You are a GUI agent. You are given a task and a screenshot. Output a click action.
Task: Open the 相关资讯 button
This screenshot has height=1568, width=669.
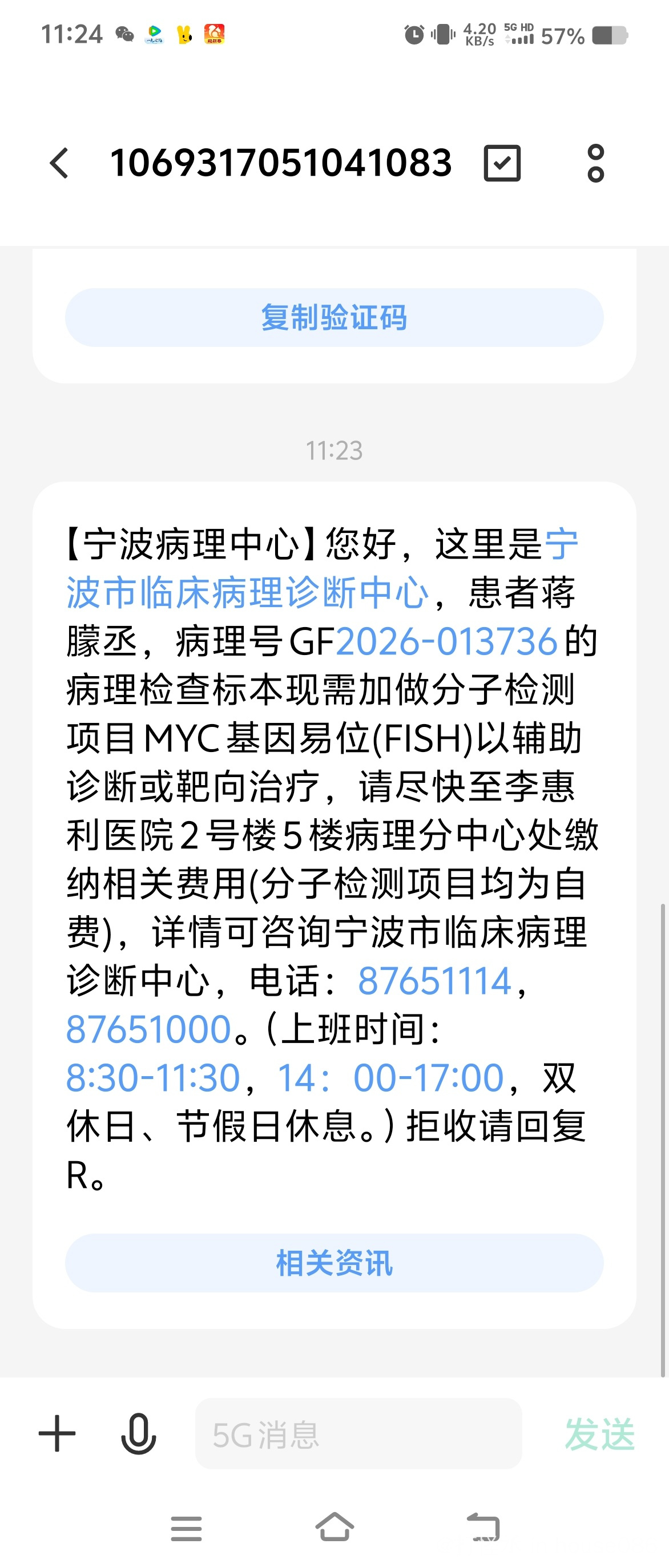[x=334, y=1263]
